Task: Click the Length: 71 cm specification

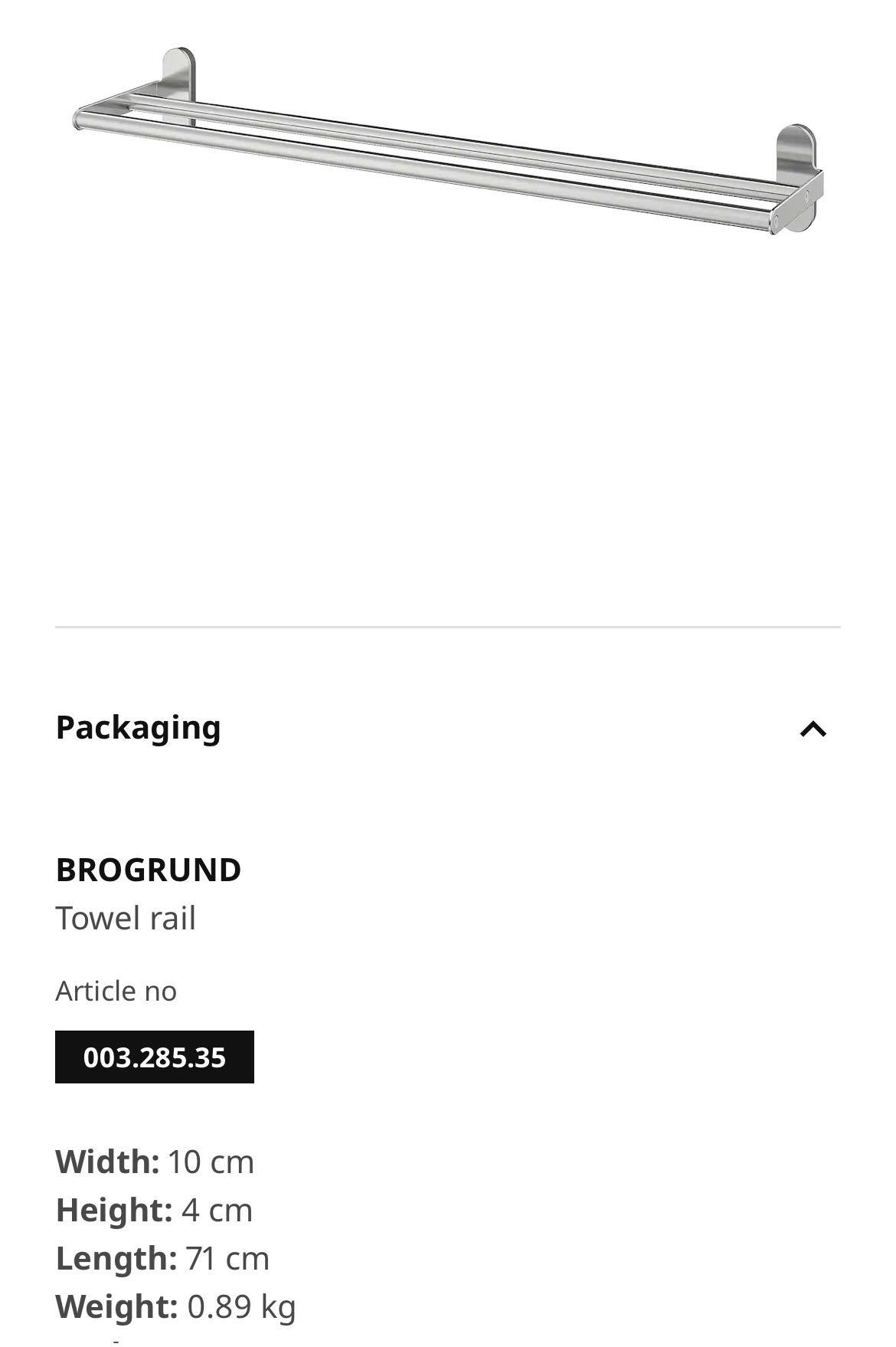Action: pyautogui.click(x=161, y=1257)
